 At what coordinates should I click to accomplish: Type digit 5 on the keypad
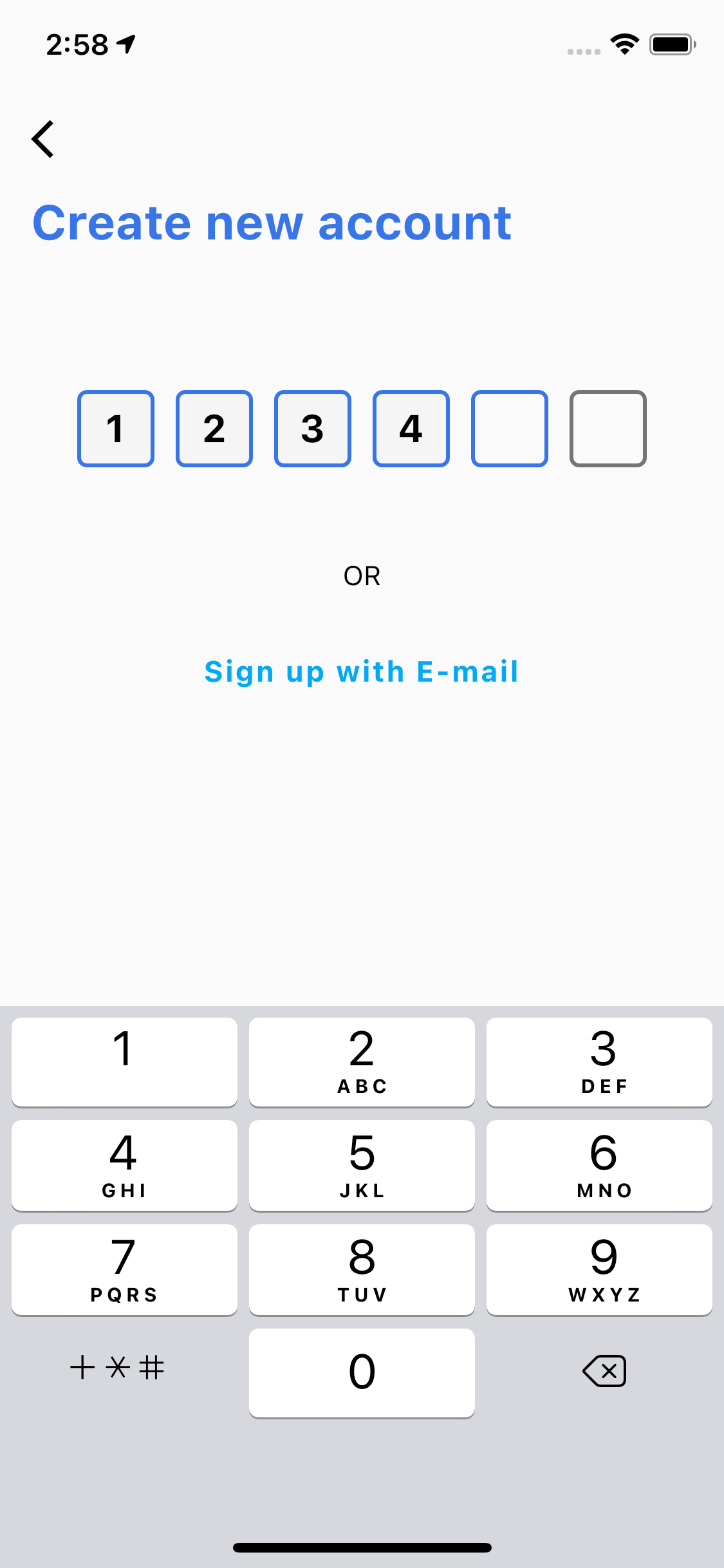tap(362, 1165)
